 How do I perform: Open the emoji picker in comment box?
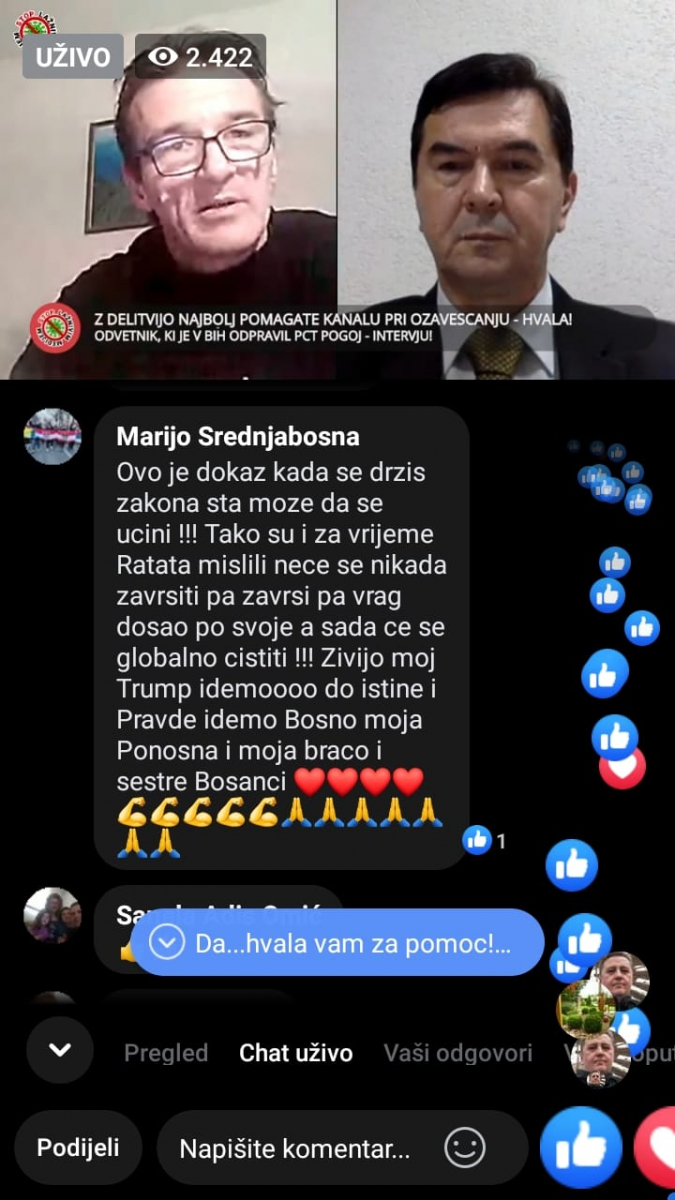[x=464, y=1148]
